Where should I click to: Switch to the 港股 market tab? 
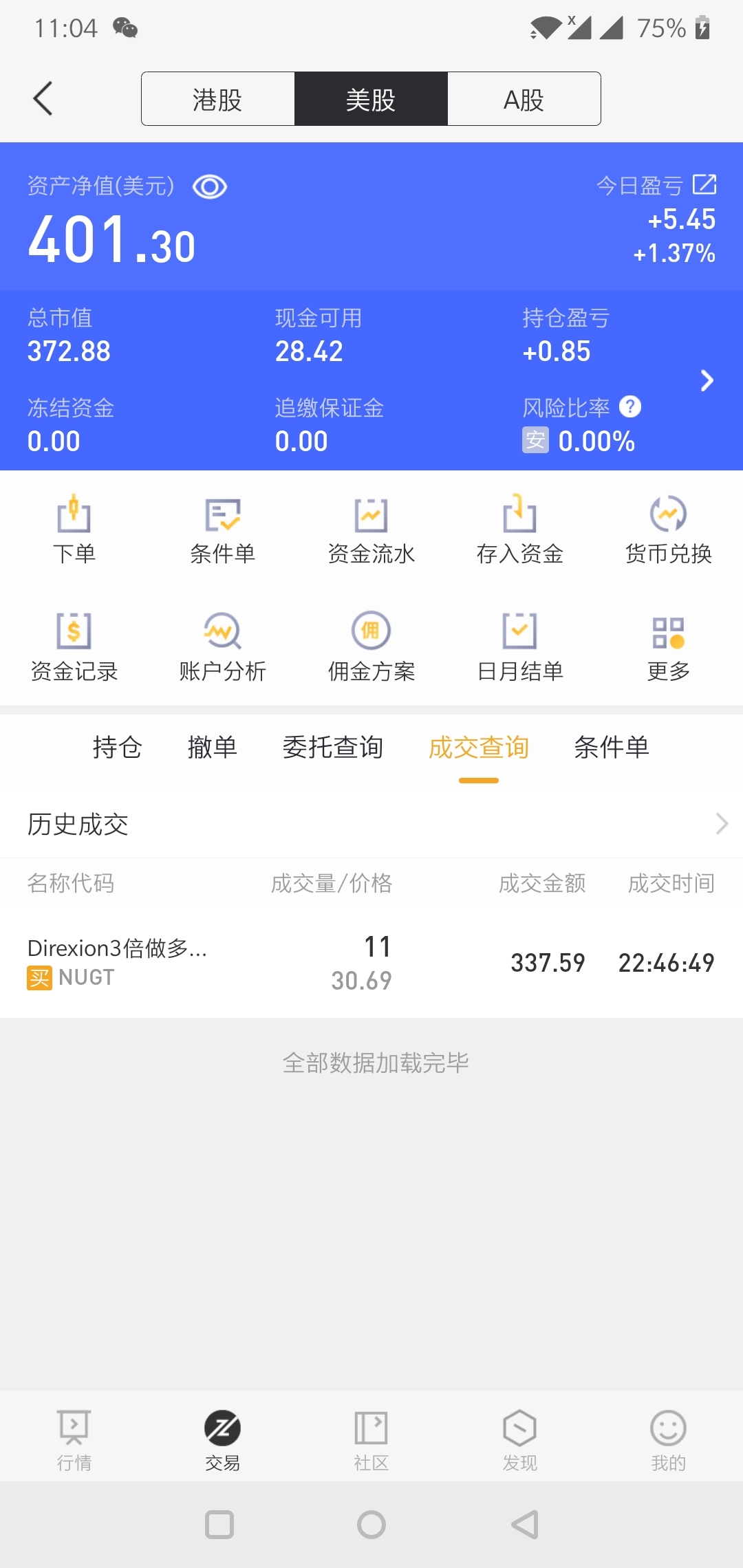(x=218, y=99)
